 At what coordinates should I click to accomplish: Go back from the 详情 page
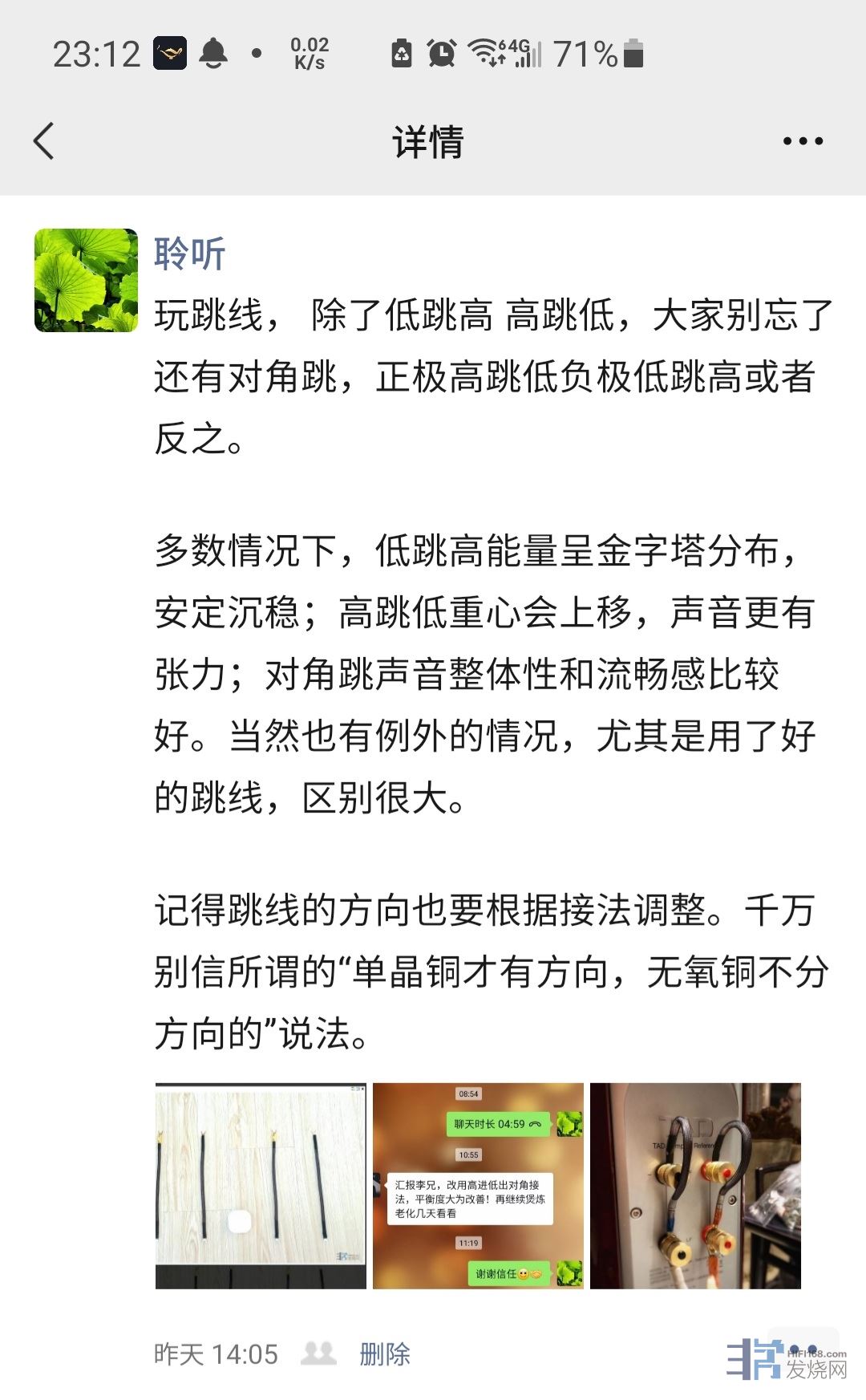(x=45, y=141)
